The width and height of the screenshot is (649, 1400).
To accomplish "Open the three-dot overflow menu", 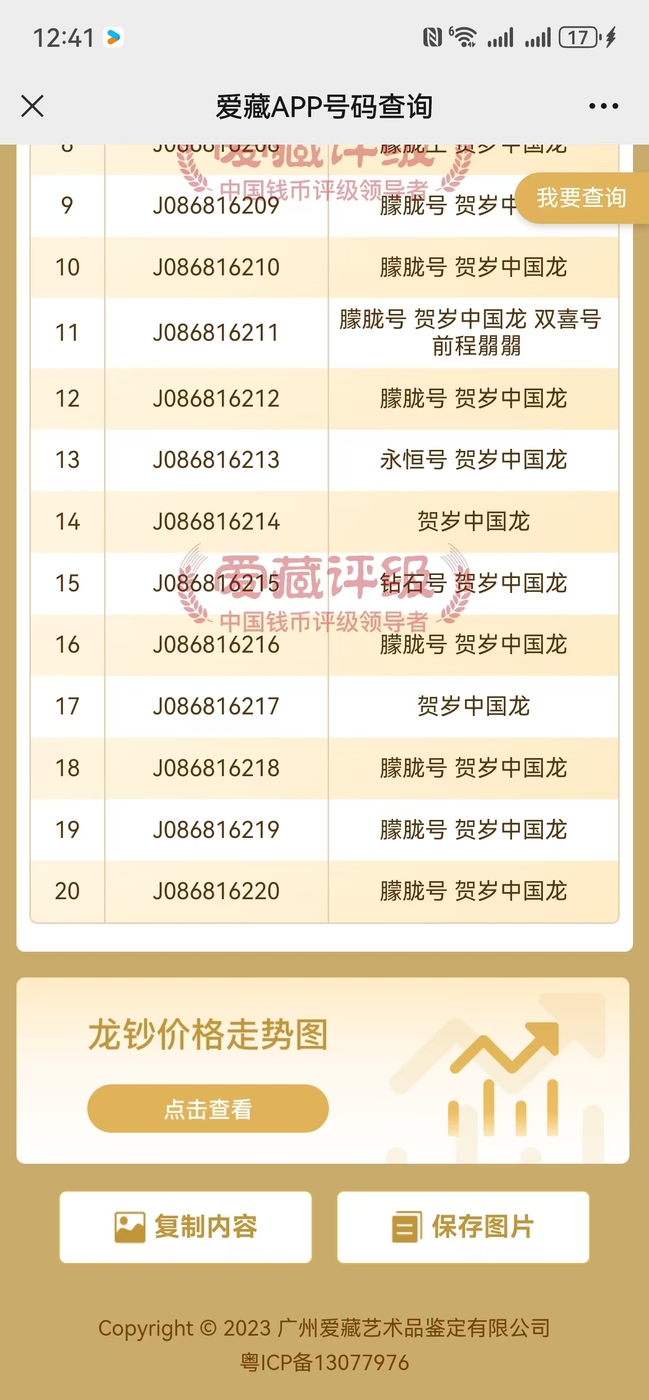I will pyautogui.click(x=604, y=106).
